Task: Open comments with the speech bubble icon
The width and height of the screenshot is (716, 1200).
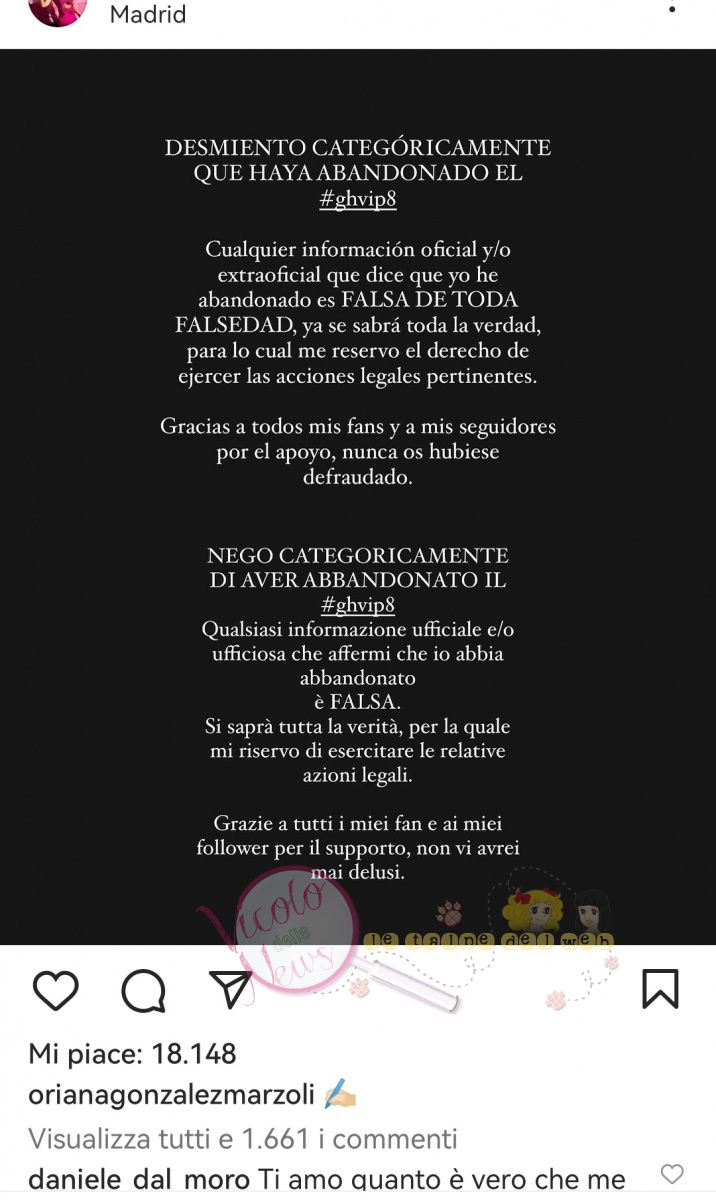Action: pyautogui.click(x=143, y=990)
